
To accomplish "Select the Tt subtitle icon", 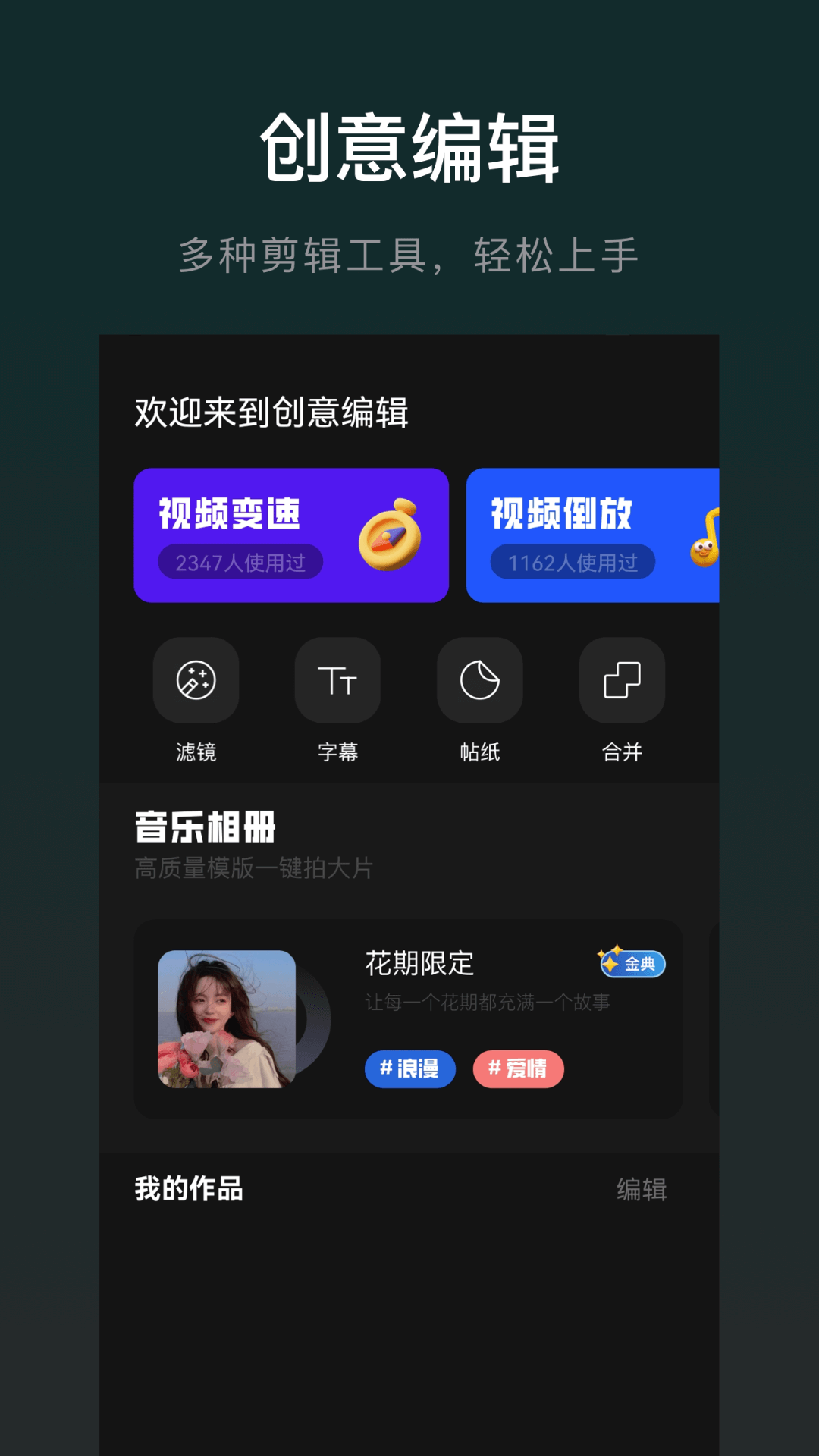I will 338,680.
